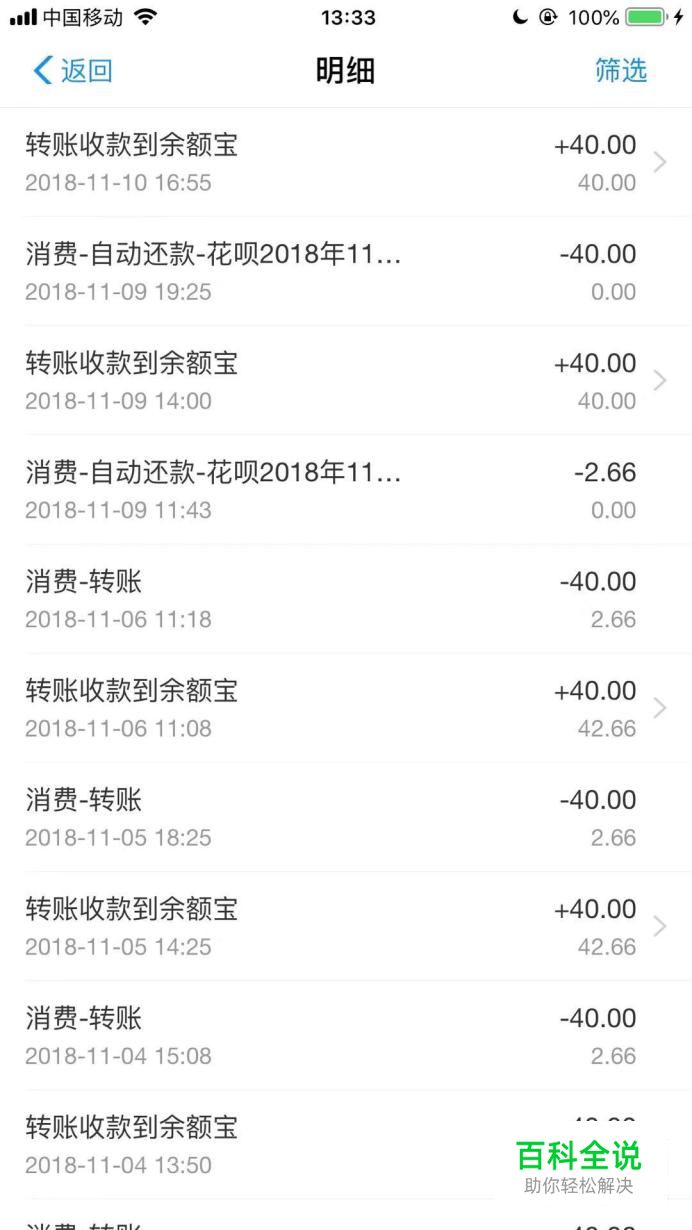Image resolution: width=692 pixels, height=1230 pixels.
Task: Open the 筛选 filter option
Action: [x=621, y=70]
